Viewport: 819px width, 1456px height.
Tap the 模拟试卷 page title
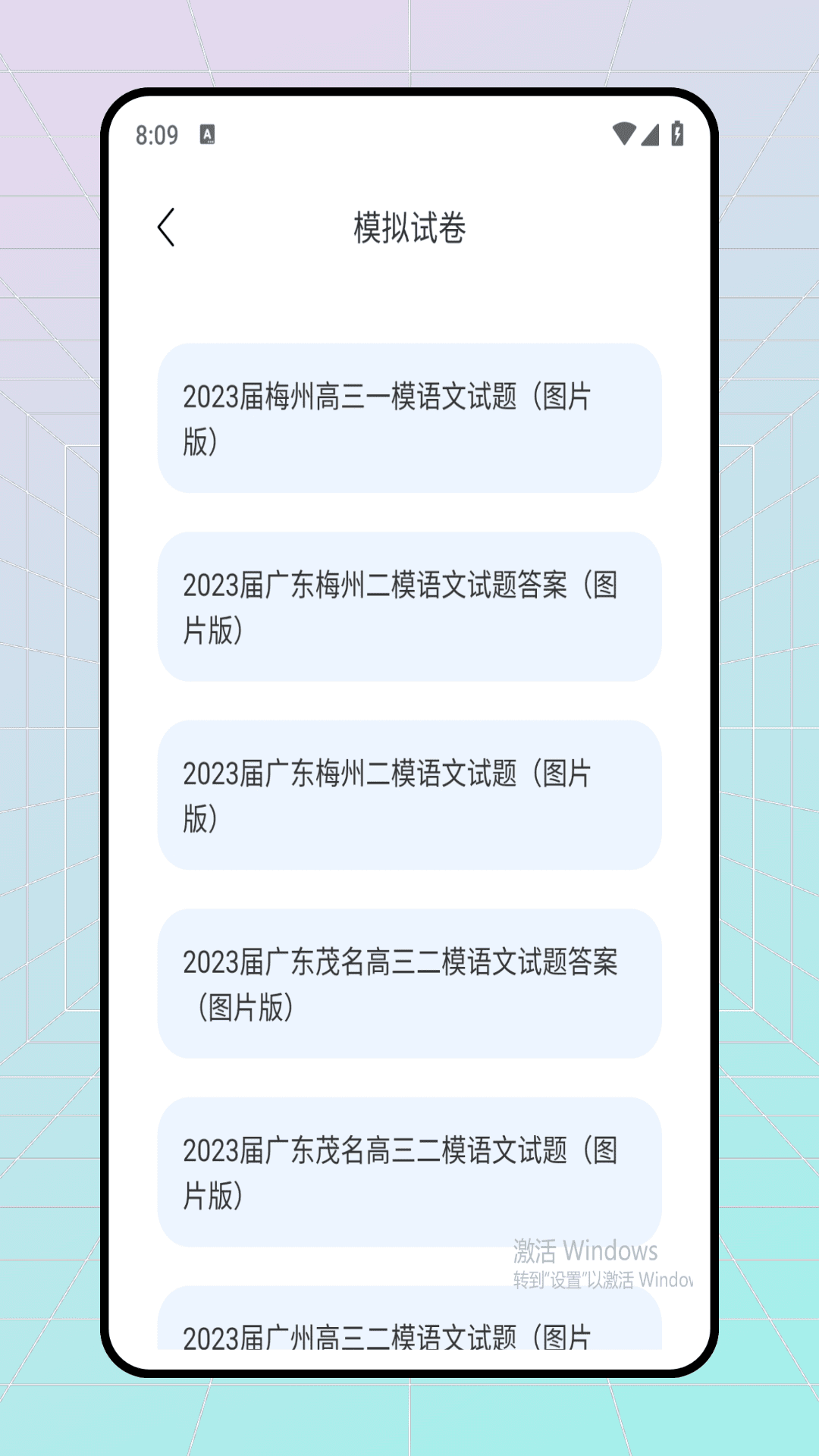pyautogui.click(x=409, y=225)
